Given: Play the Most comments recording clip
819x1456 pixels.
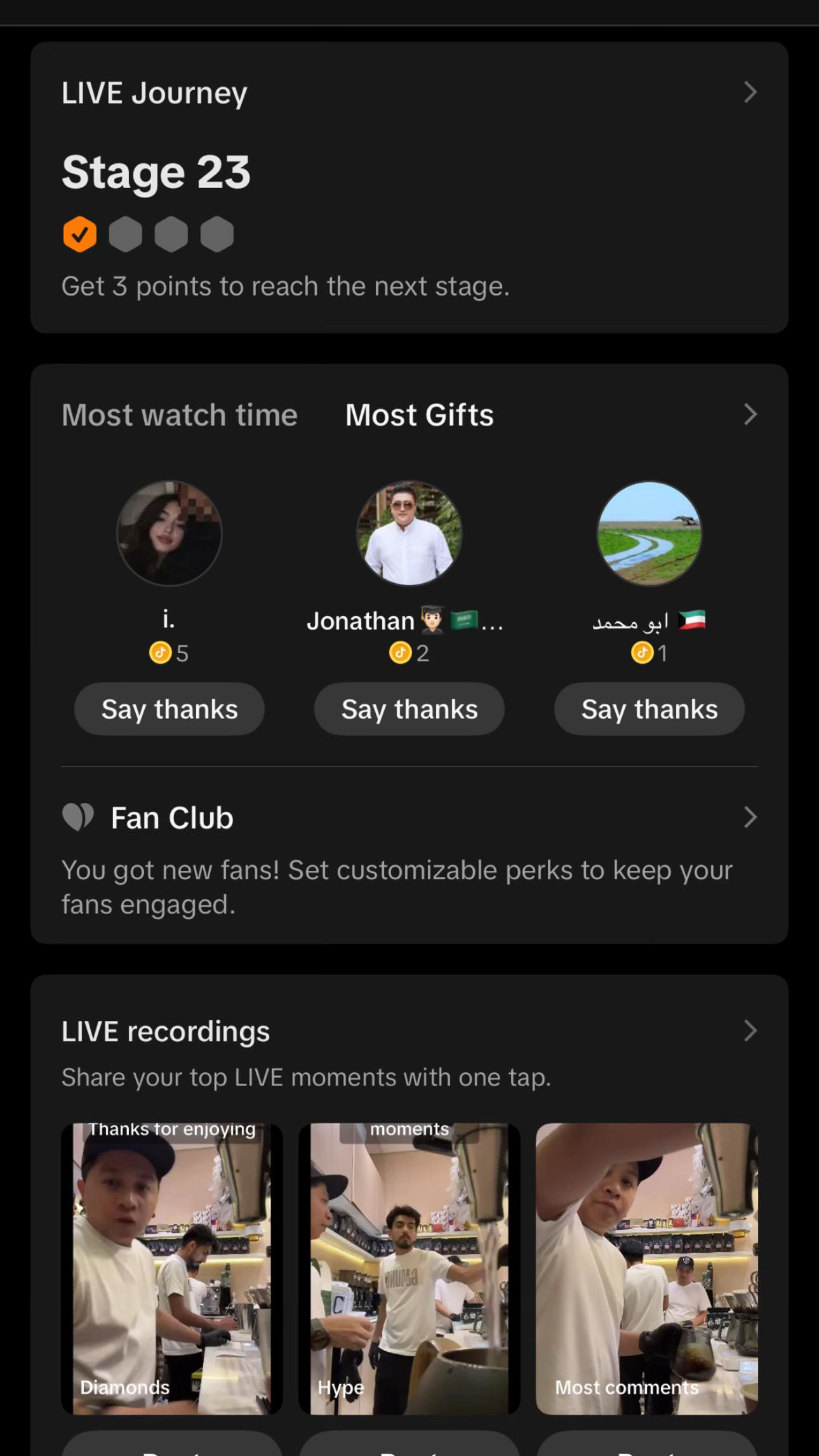Looking at the screenshot, I should coord(647,1269).
